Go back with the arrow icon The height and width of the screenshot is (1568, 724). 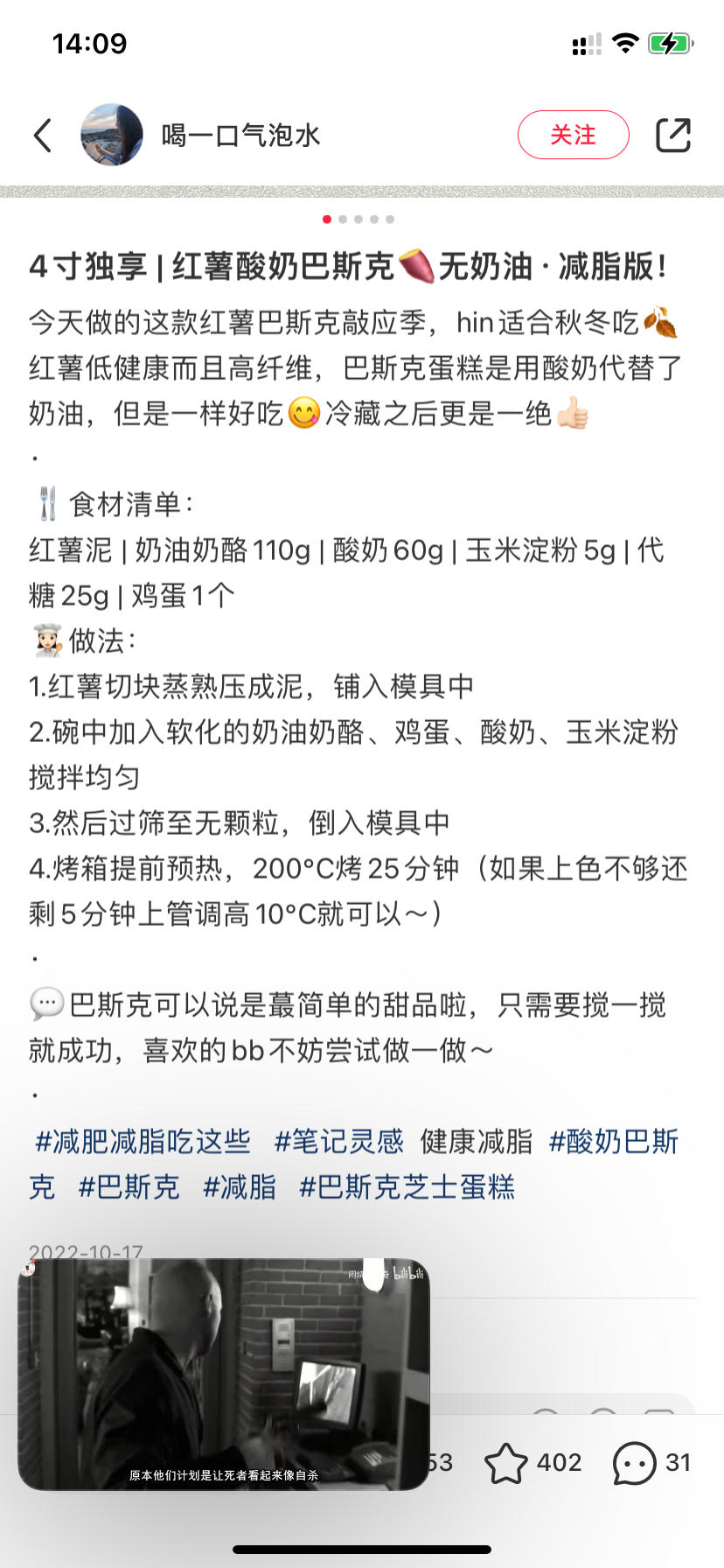point(43,136)
